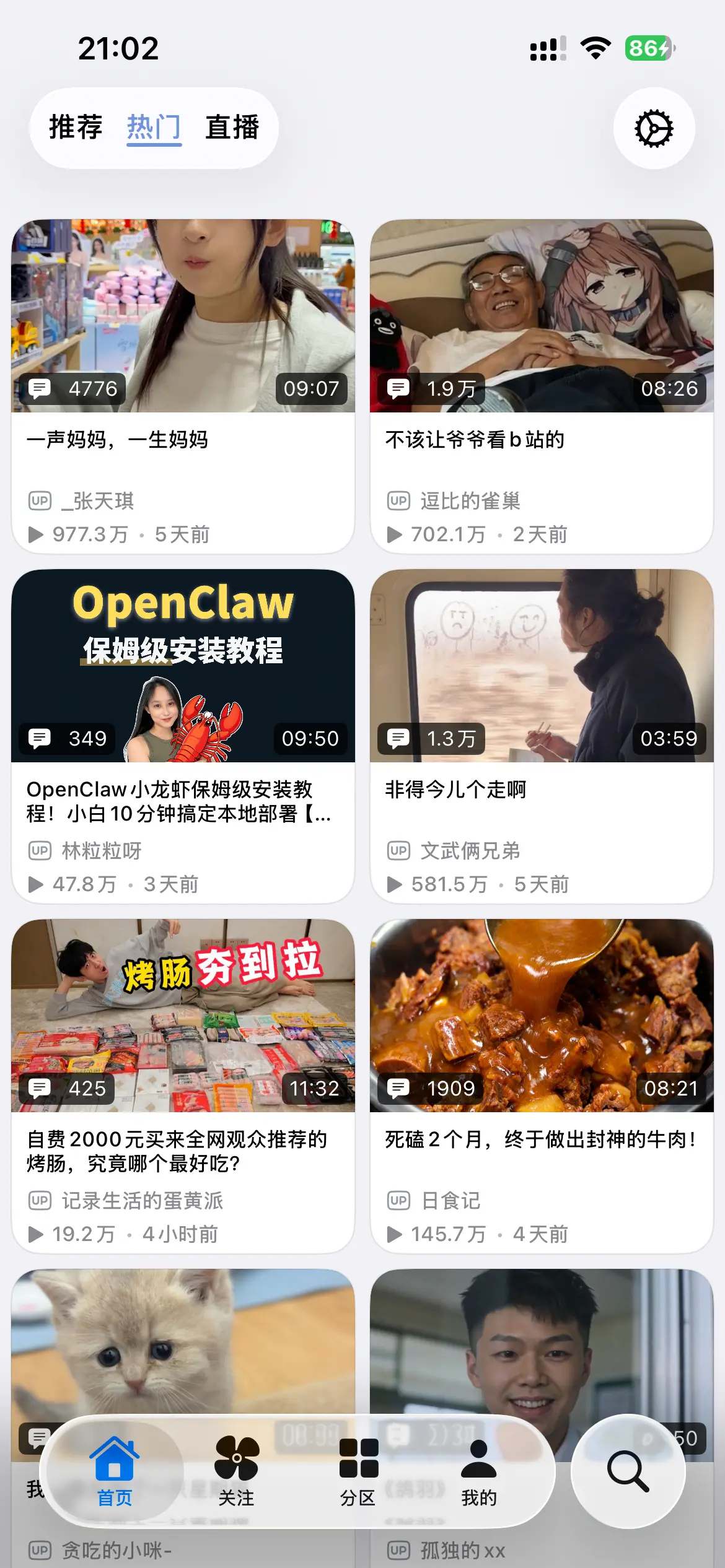The image size is (725, 1568).
Task: Open 死磕2个月，终于做出封神的牛肉 video
Action: (x=542, y=1016)
